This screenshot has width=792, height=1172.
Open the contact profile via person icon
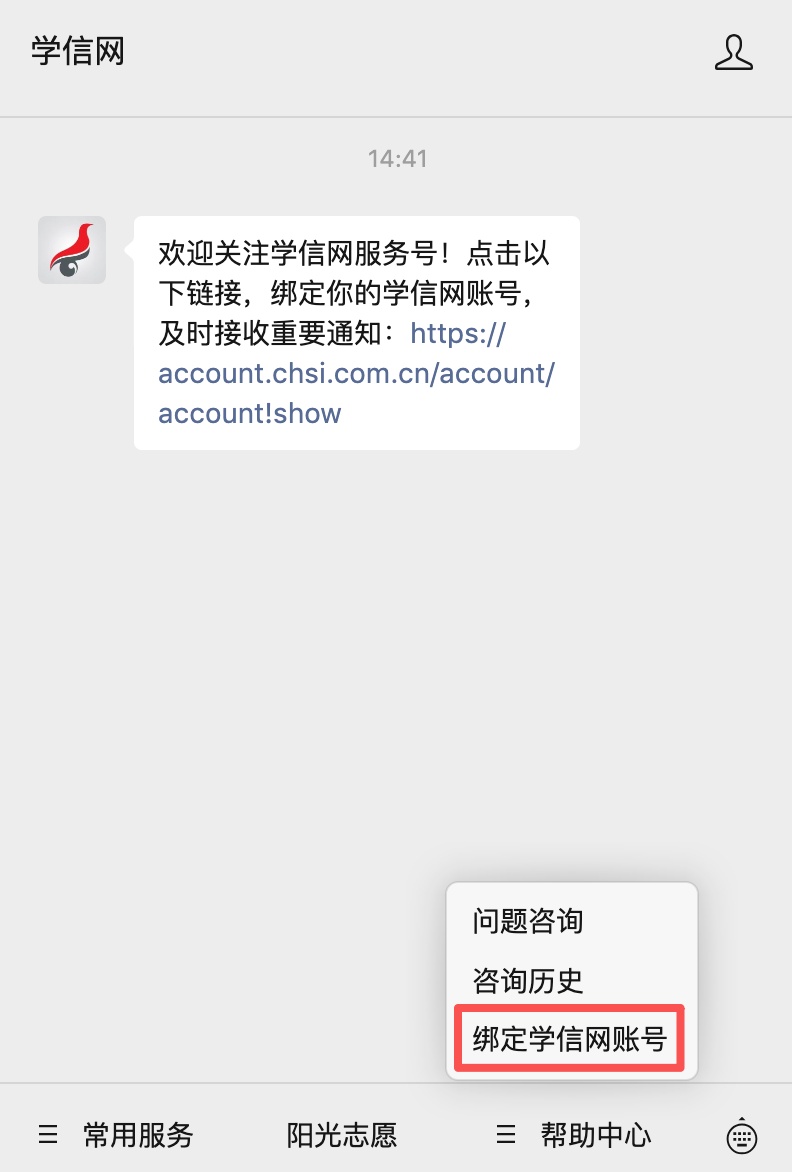click(x=733, y=52)
